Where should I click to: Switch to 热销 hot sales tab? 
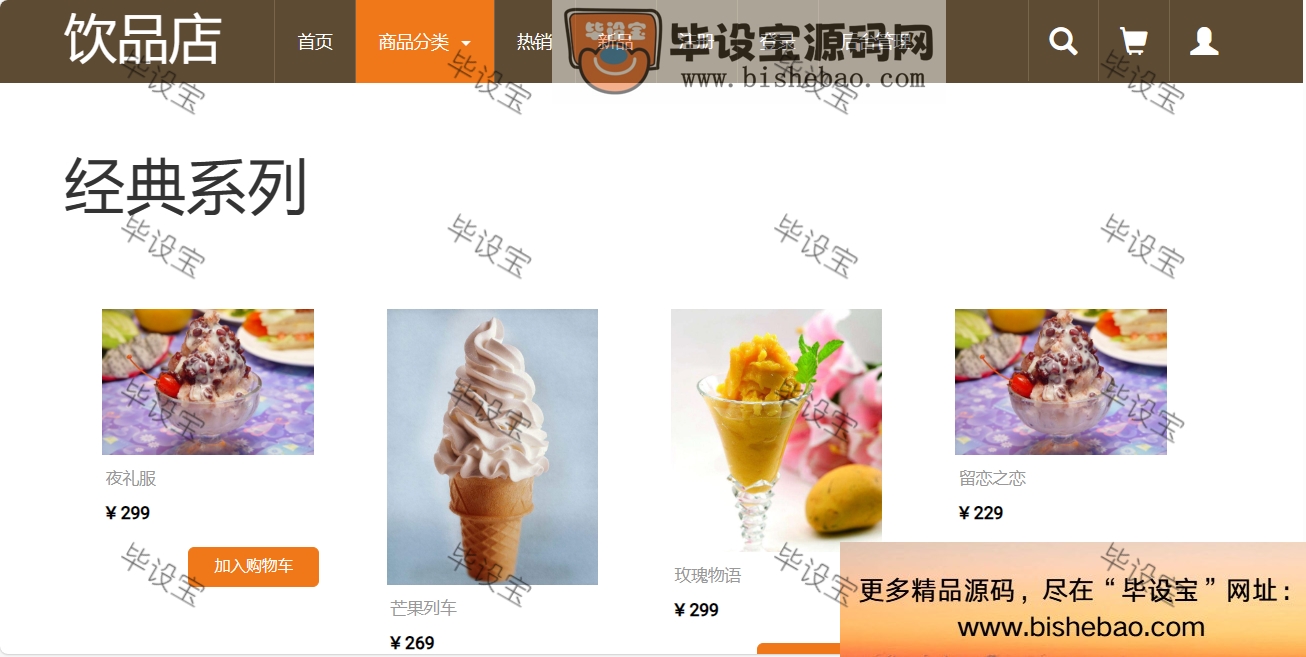534,42
